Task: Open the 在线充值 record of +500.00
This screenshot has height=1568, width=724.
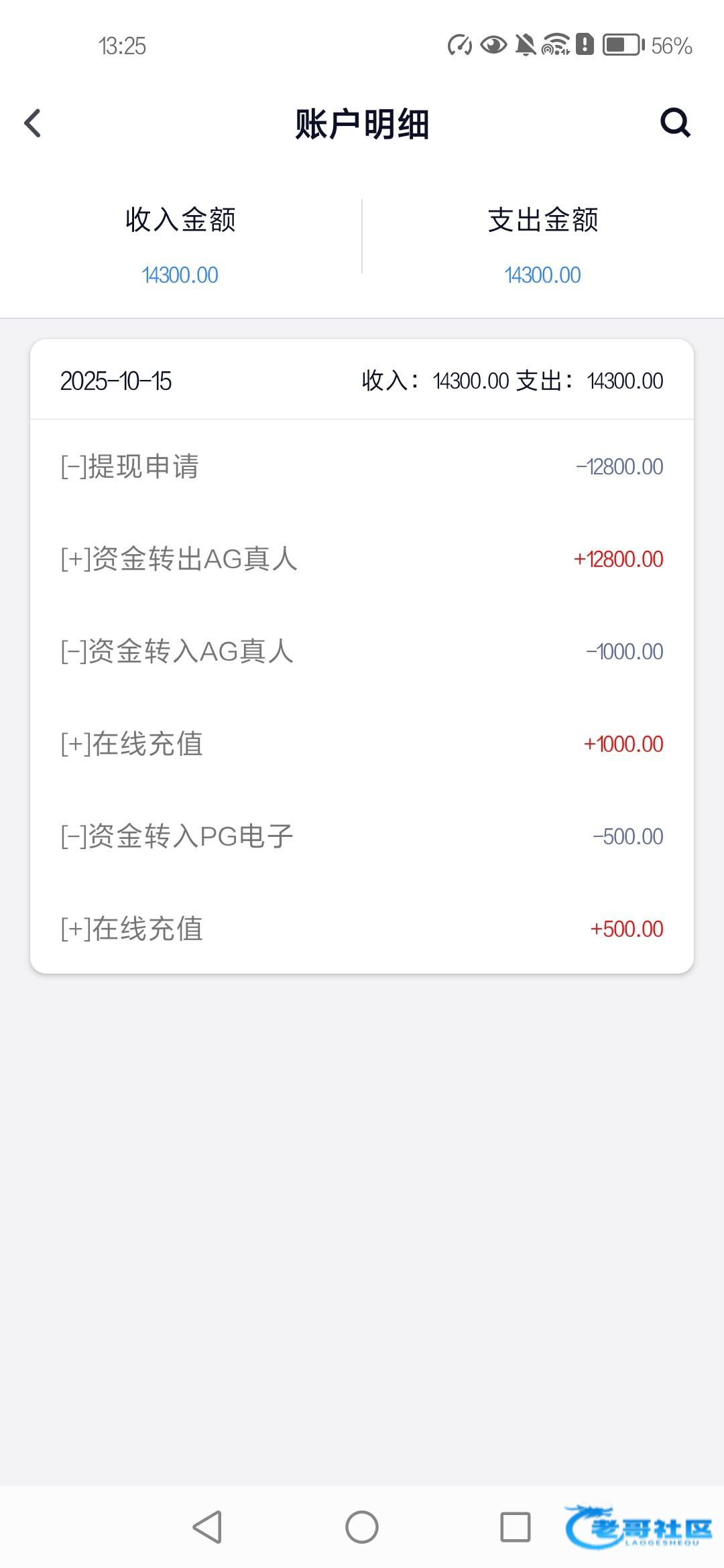Action: 362,929
